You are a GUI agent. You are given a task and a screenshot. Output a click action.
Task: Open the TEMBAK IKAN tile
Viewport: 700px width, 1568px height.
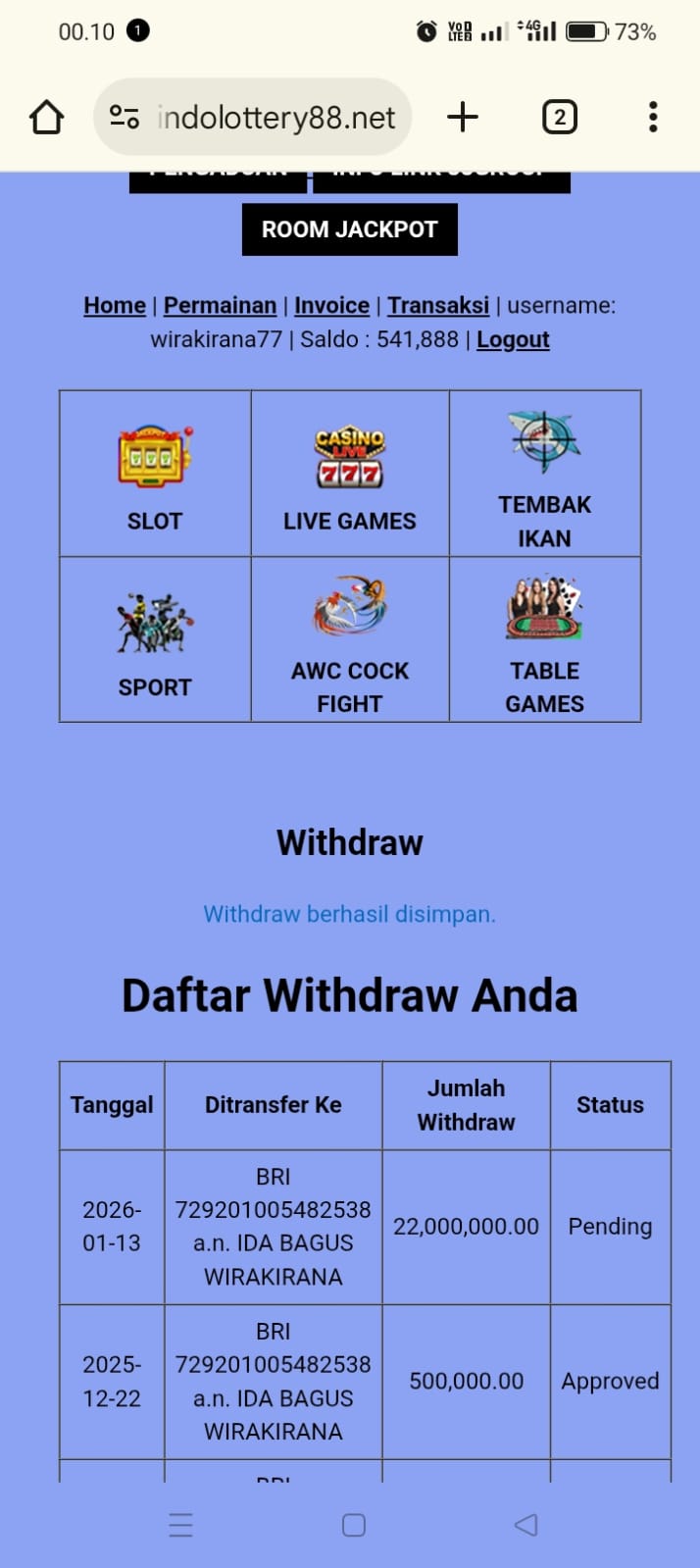pos(544,475)
